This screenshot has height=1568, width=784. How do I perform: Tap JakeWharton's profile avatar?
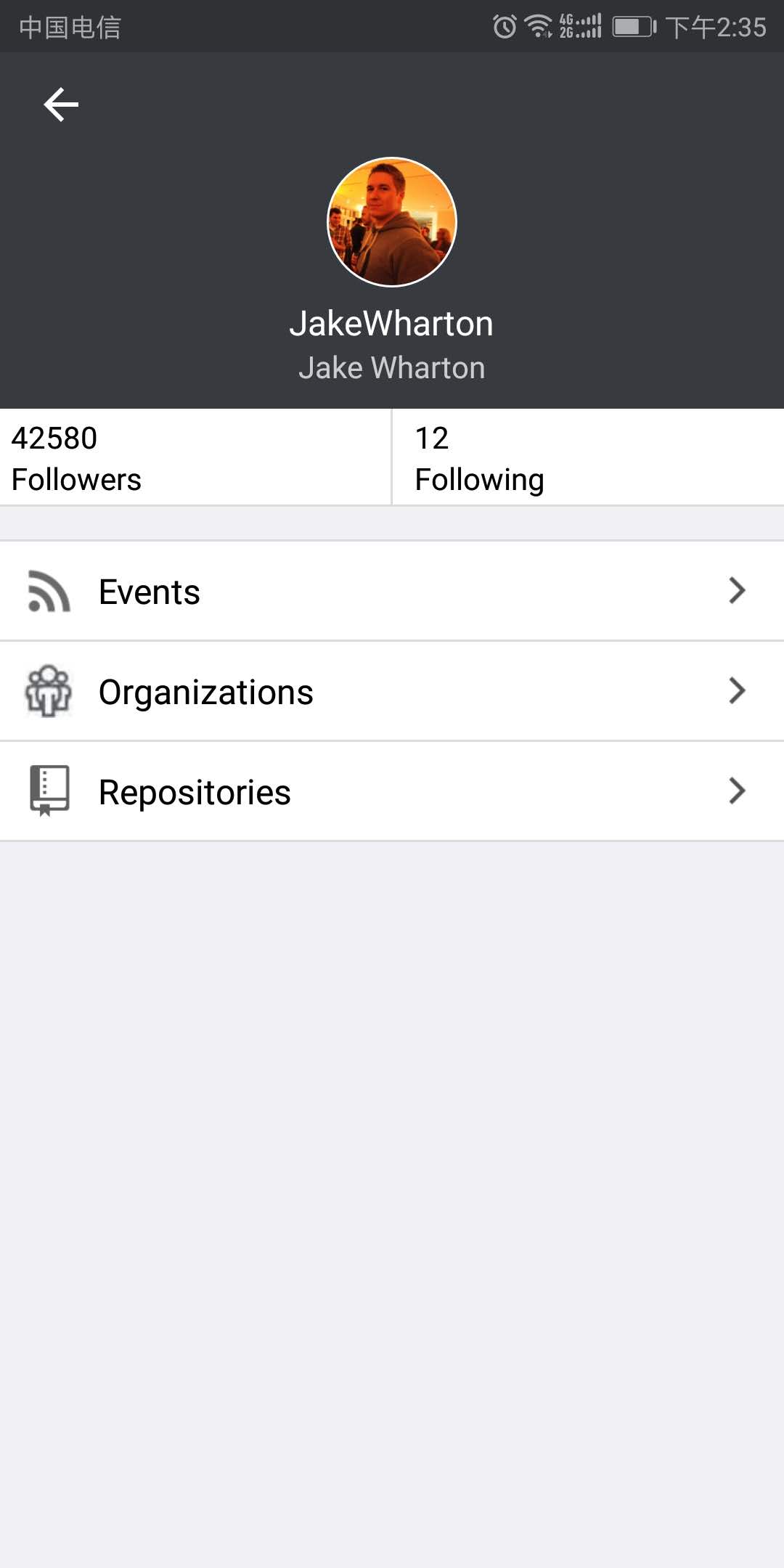[392, 222]
